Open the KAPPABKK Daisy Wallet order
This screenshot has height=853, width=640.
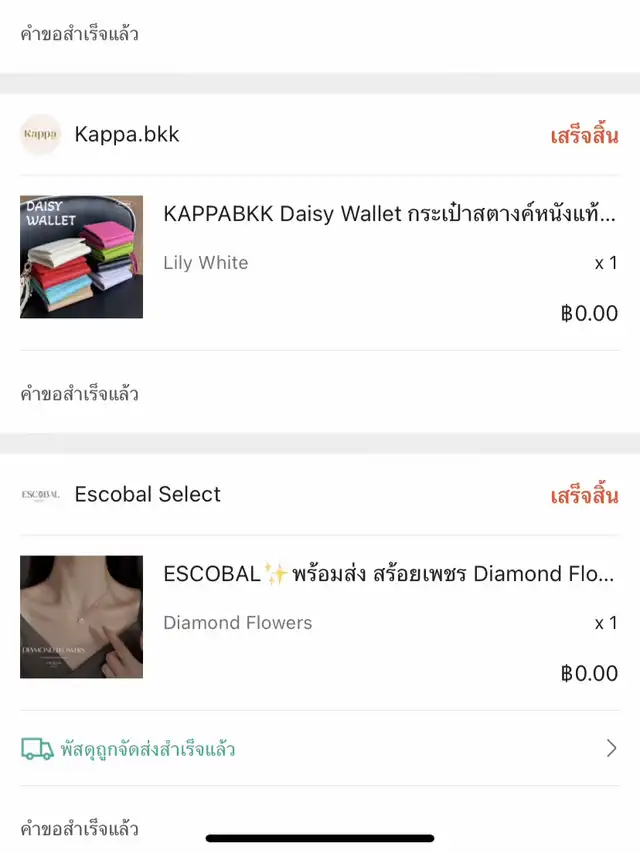389,214
